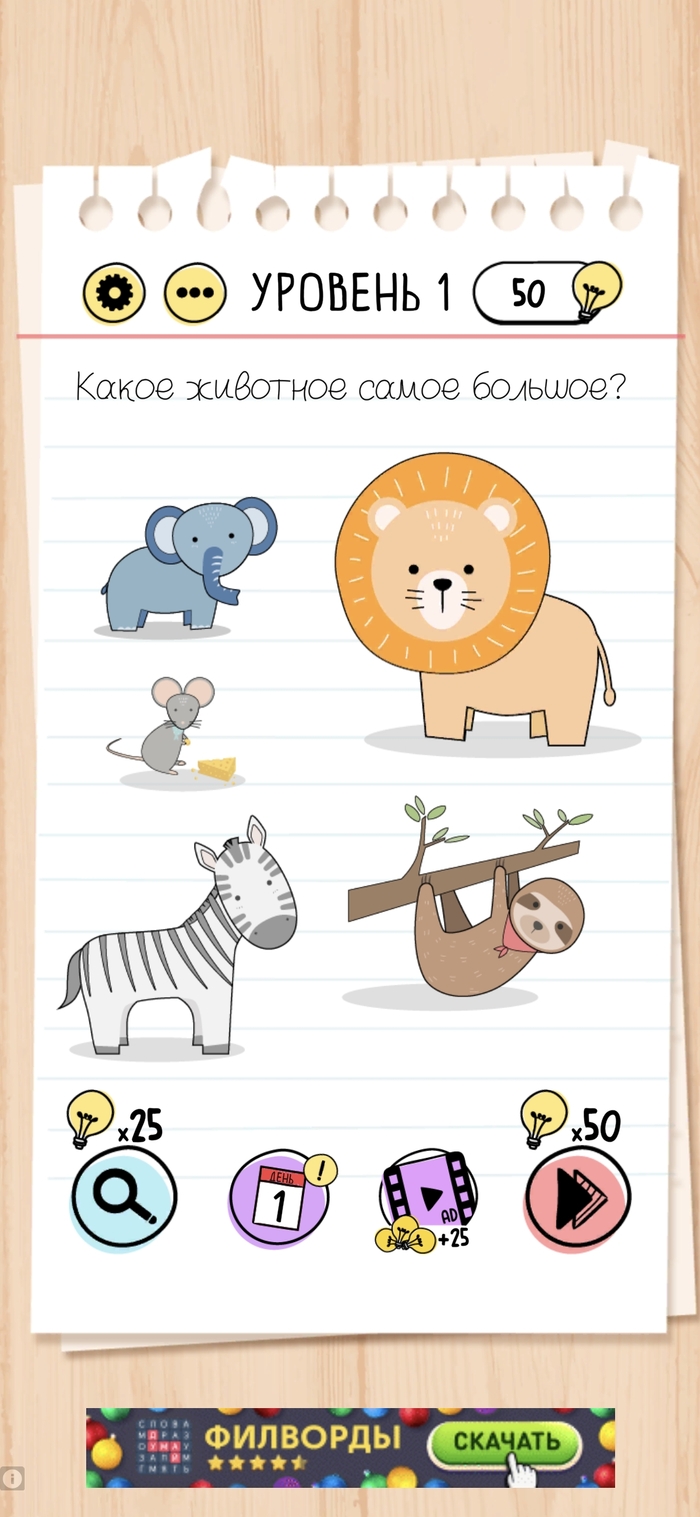Choose the elephant as the answer

click(x=190, y=566)
